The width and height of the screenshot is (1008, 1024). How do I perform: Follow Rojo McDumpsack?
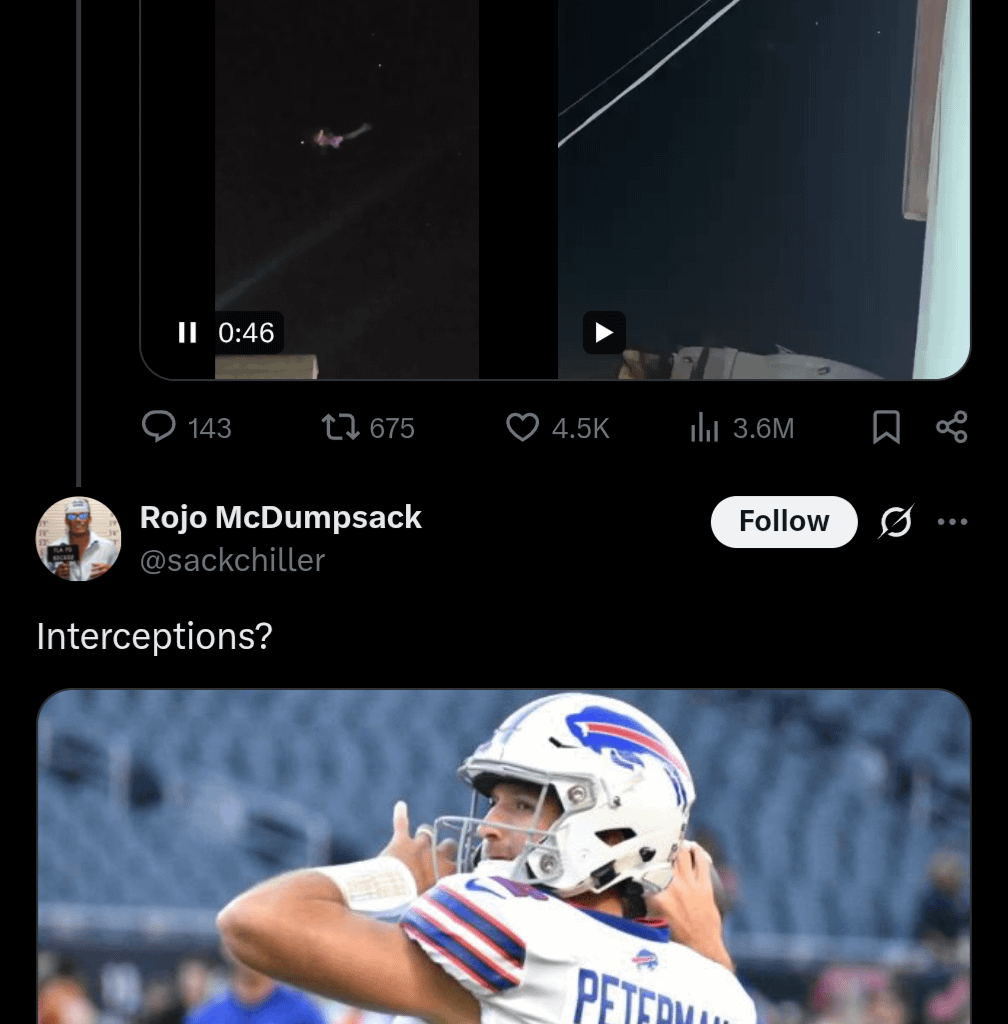783,521
